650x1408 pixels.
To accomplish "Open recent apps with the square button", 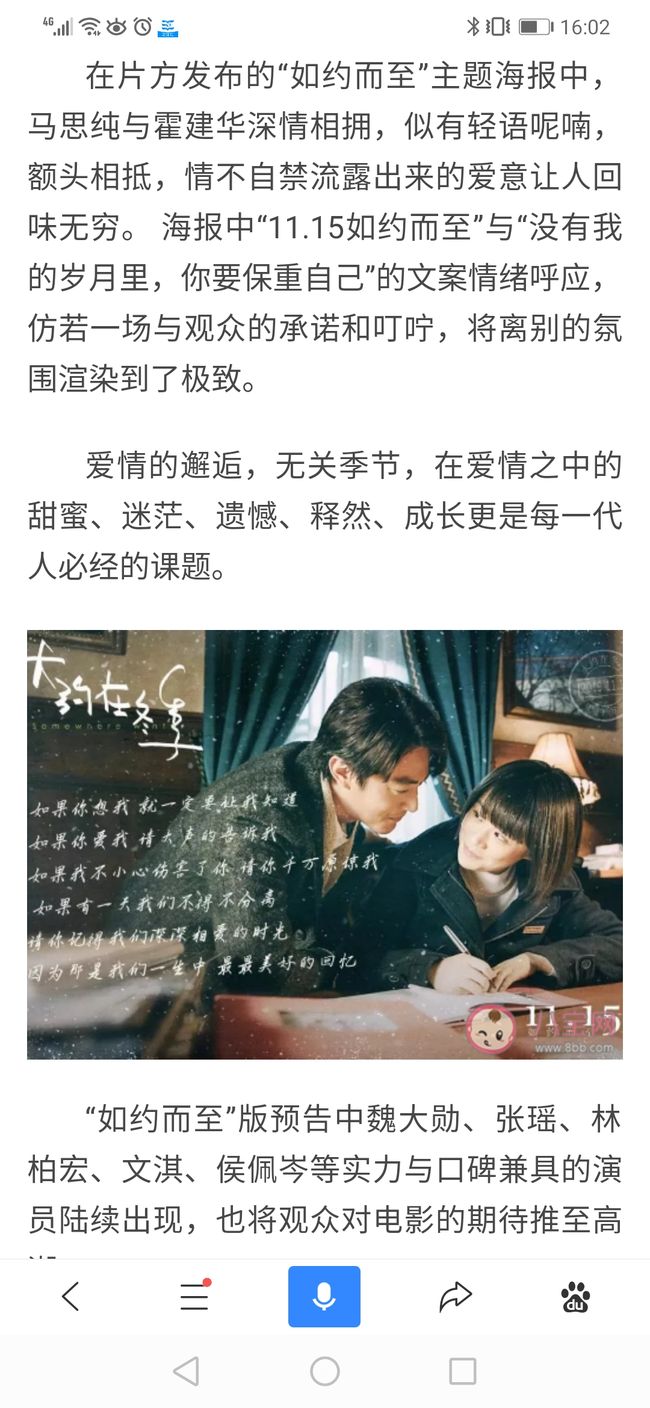I will 462,1371.
